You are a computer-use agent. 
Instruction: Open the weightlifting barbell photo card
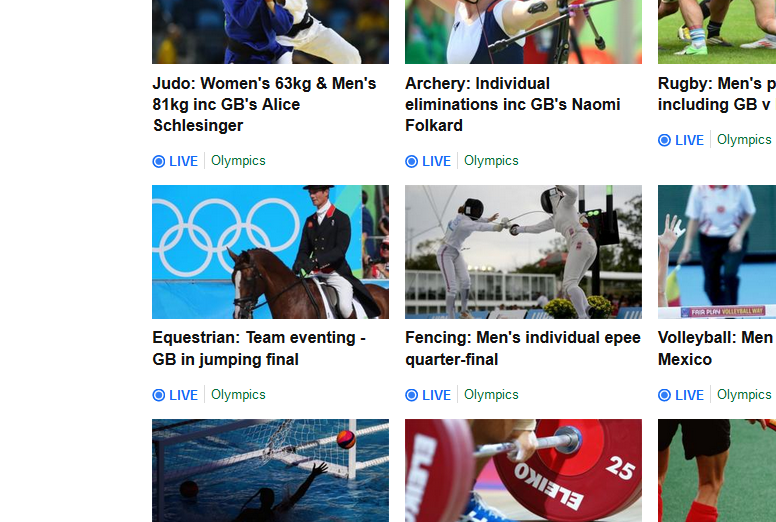523,470
